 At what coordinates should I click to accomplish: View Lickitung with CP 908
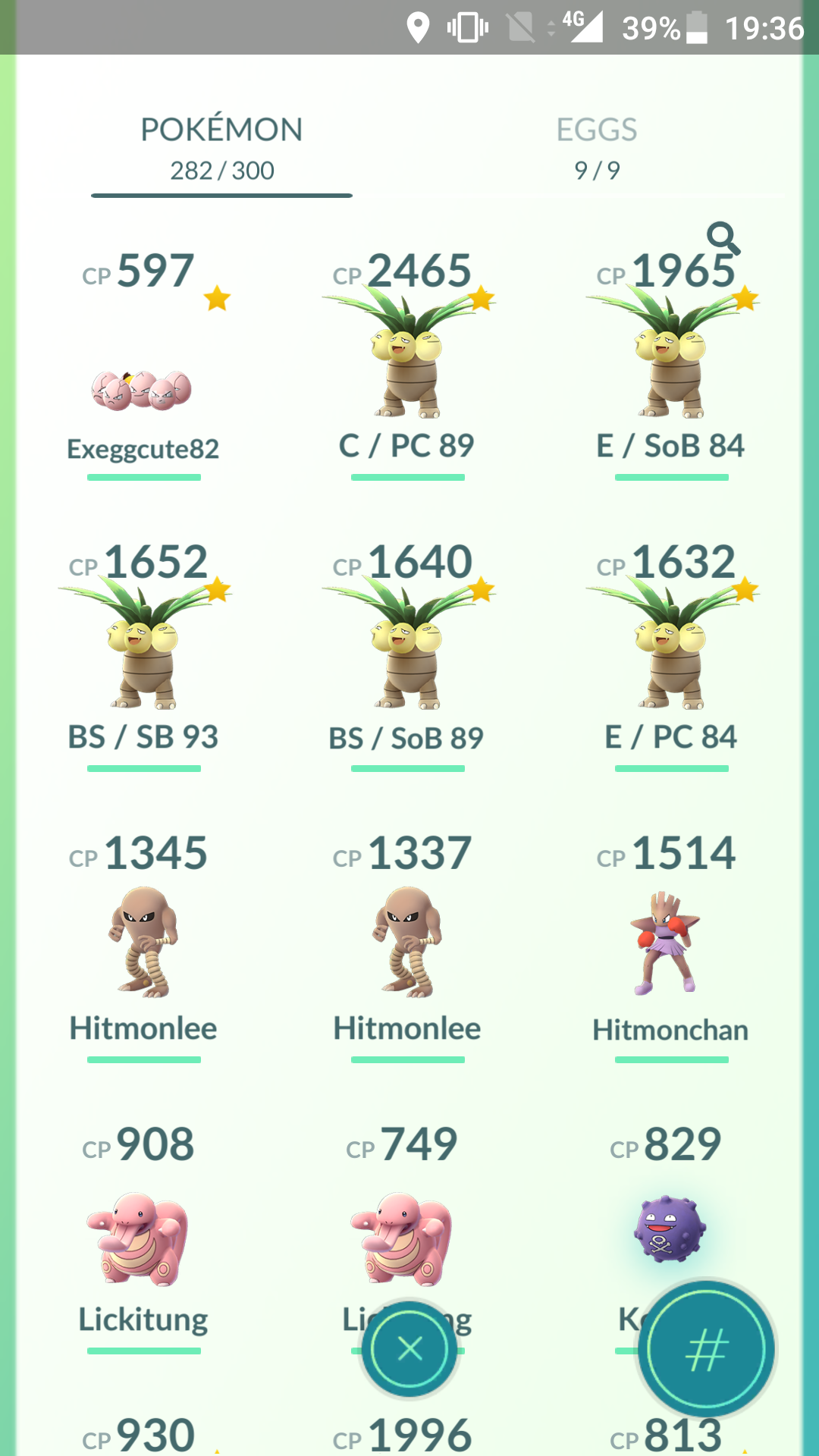pyautogui.click(x=143, y=1238)
